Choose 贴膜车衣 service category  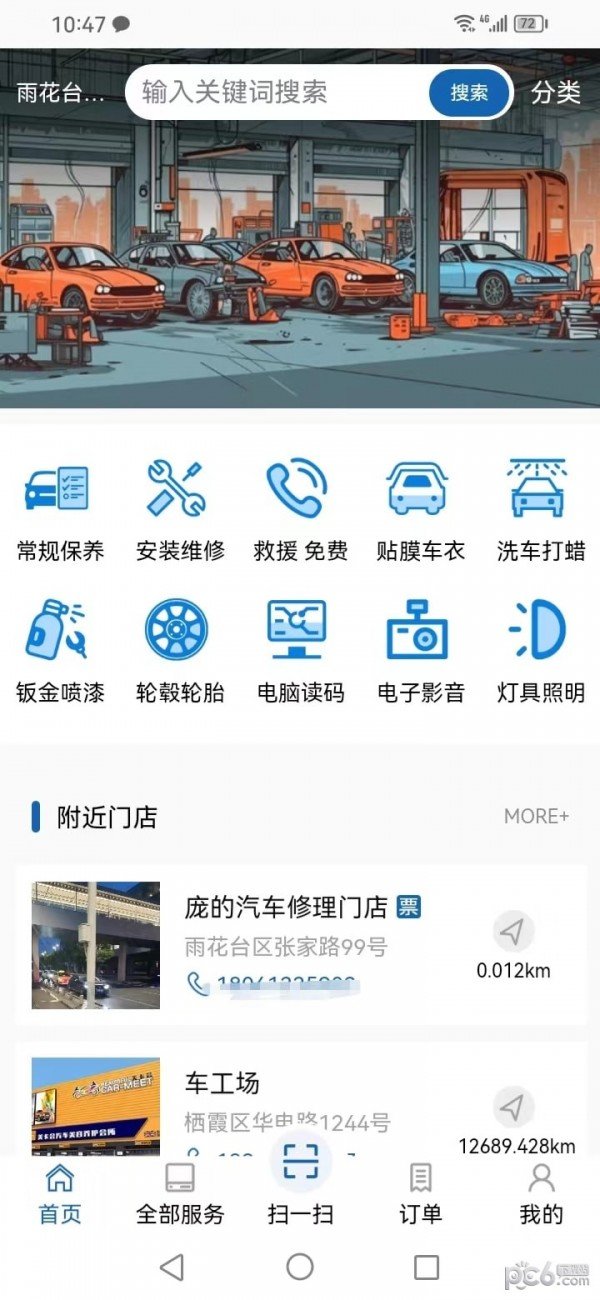420,510
